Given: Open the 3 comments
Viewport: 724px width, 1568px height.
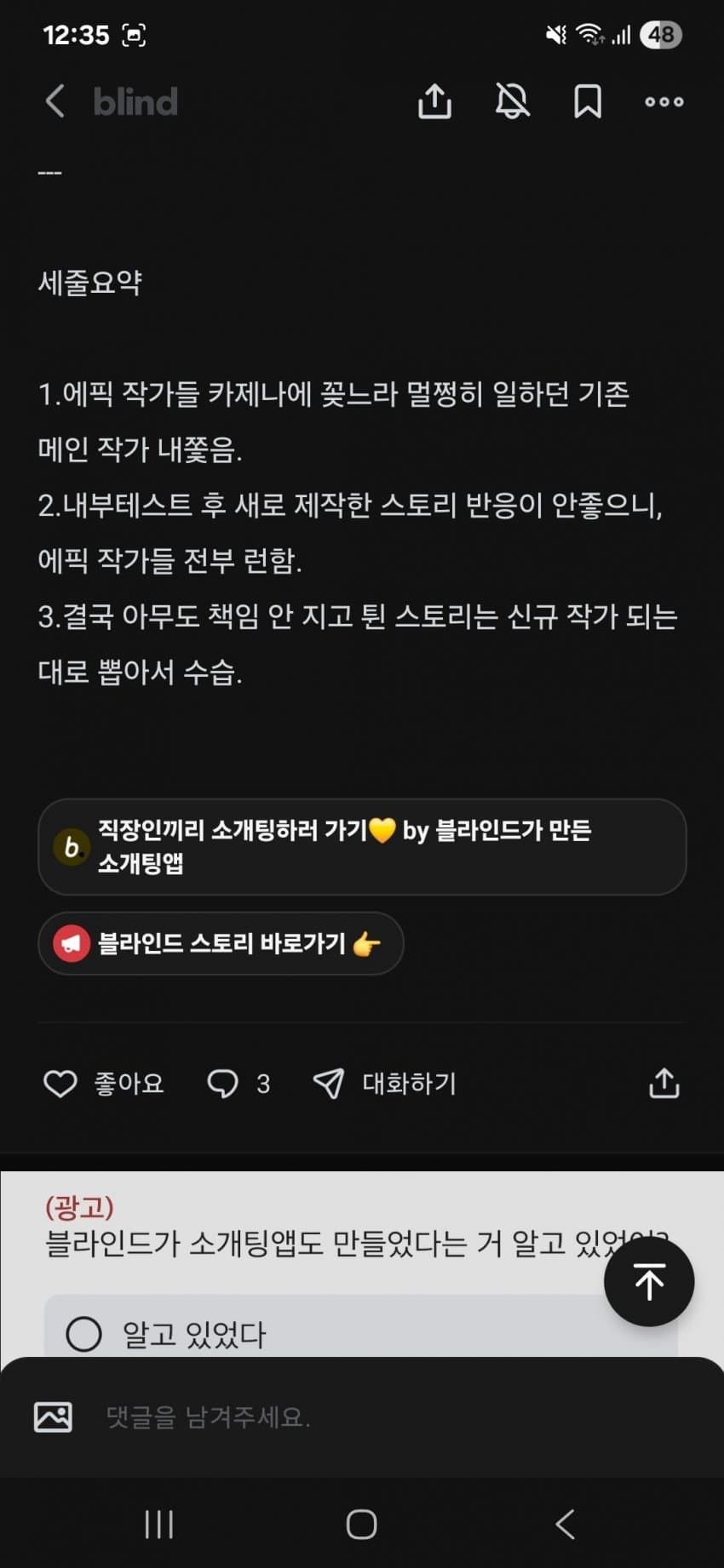Looking at the screenshot, I should tap(239, 1084).
